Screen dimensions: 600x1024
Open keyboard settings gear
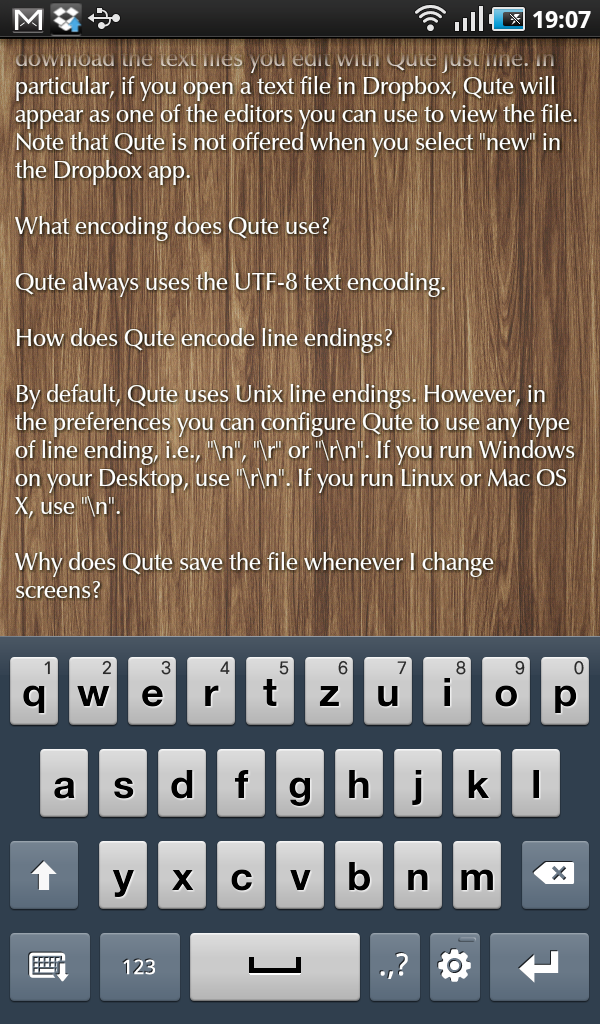click(x=454, y=967)
